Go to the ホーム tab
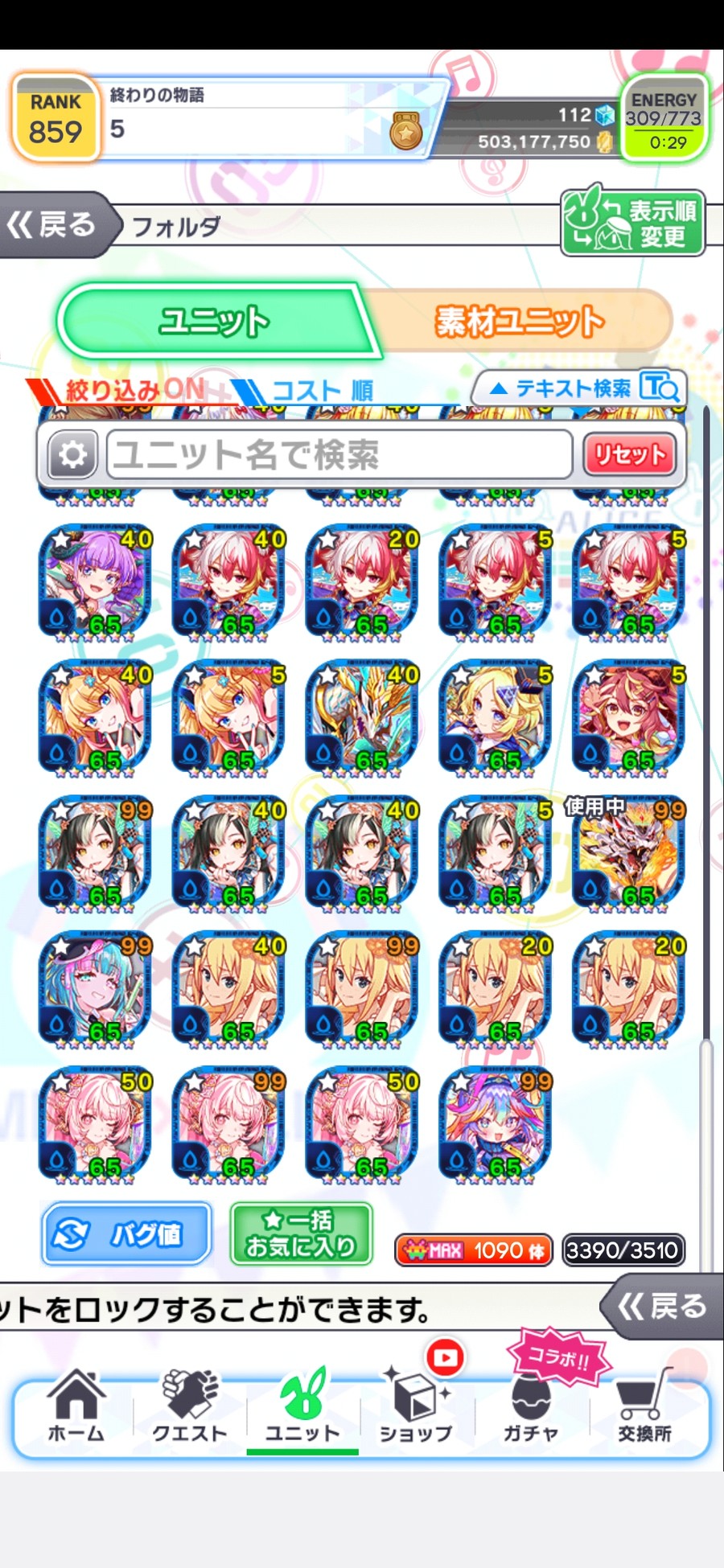 coord(76,1407)
